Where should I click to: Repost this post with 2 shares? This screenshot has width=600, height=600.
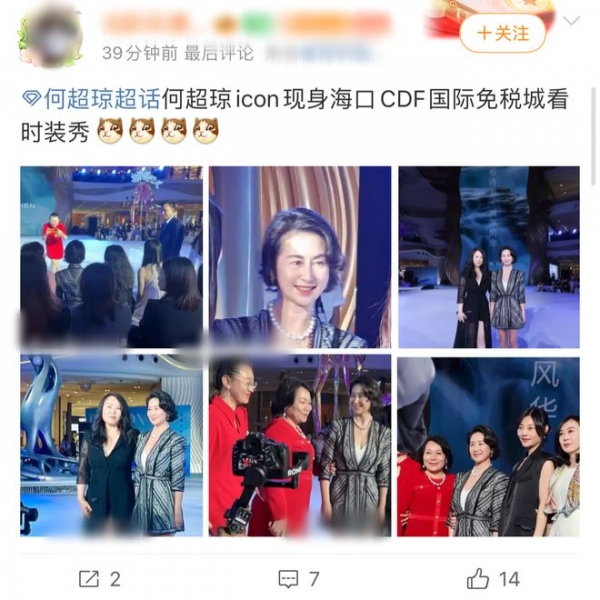click(x=99, y=578)
